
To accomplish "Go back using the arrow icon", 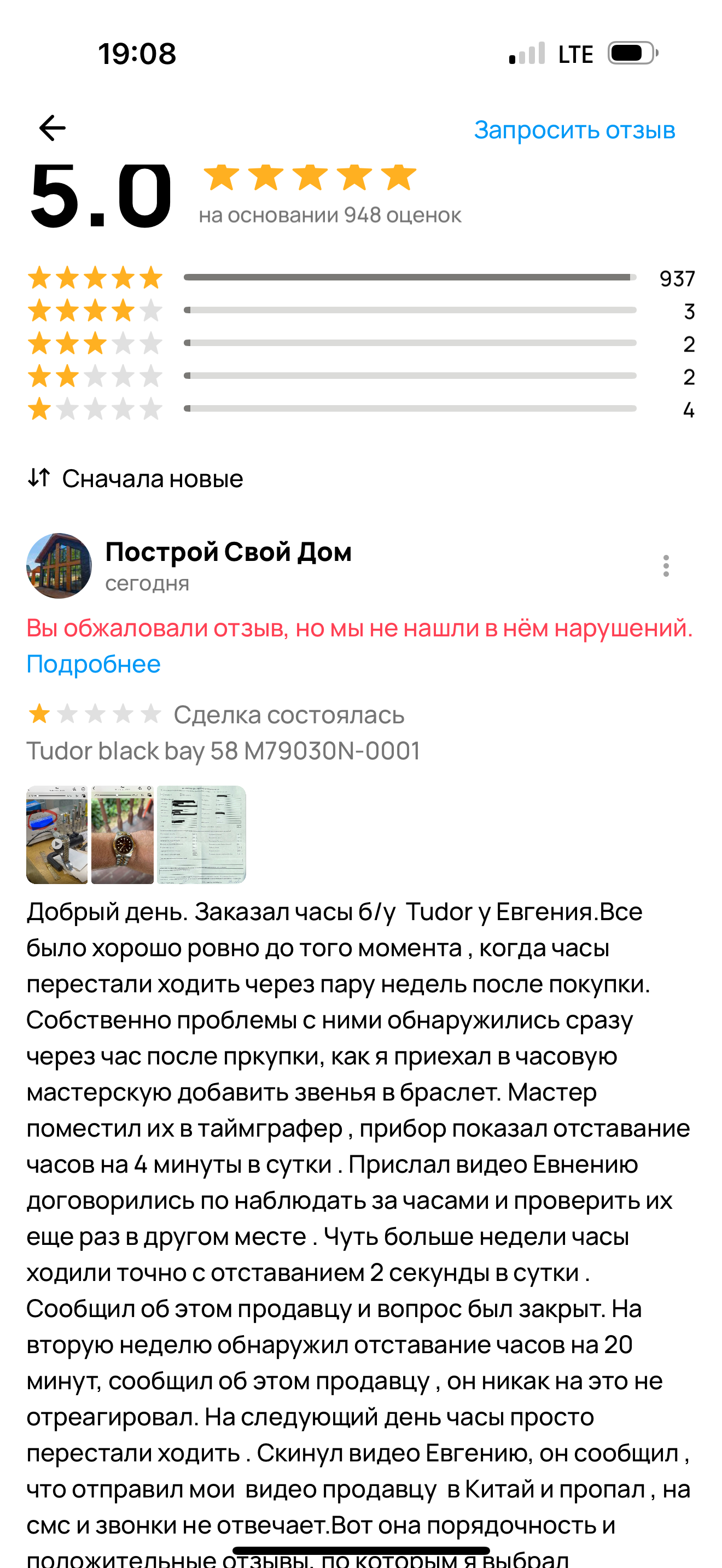I will 53,128.
